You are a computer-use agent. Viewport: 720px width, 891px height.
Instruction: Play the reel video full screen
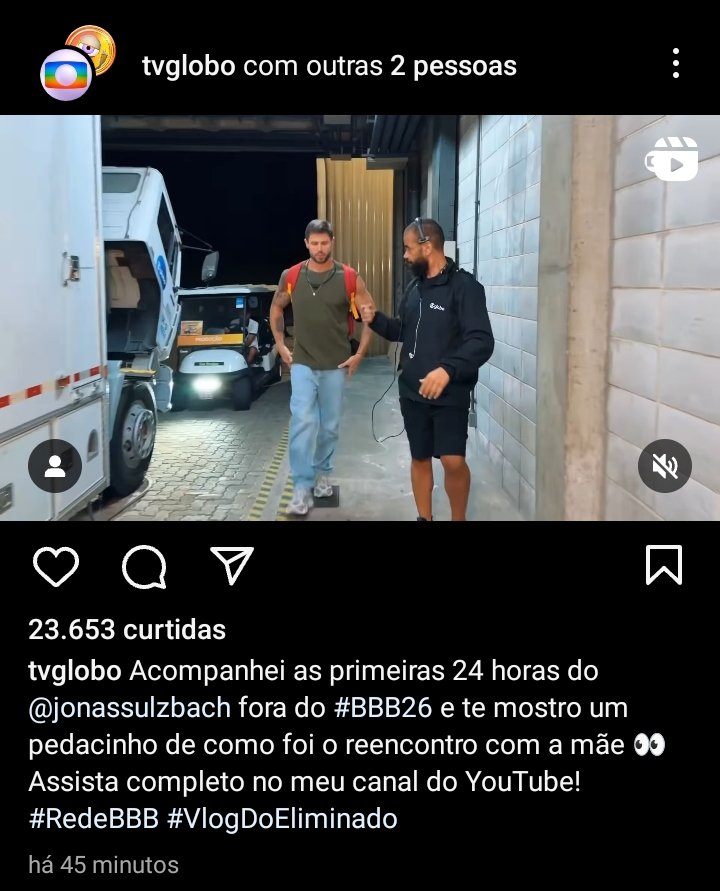(360, 318)
